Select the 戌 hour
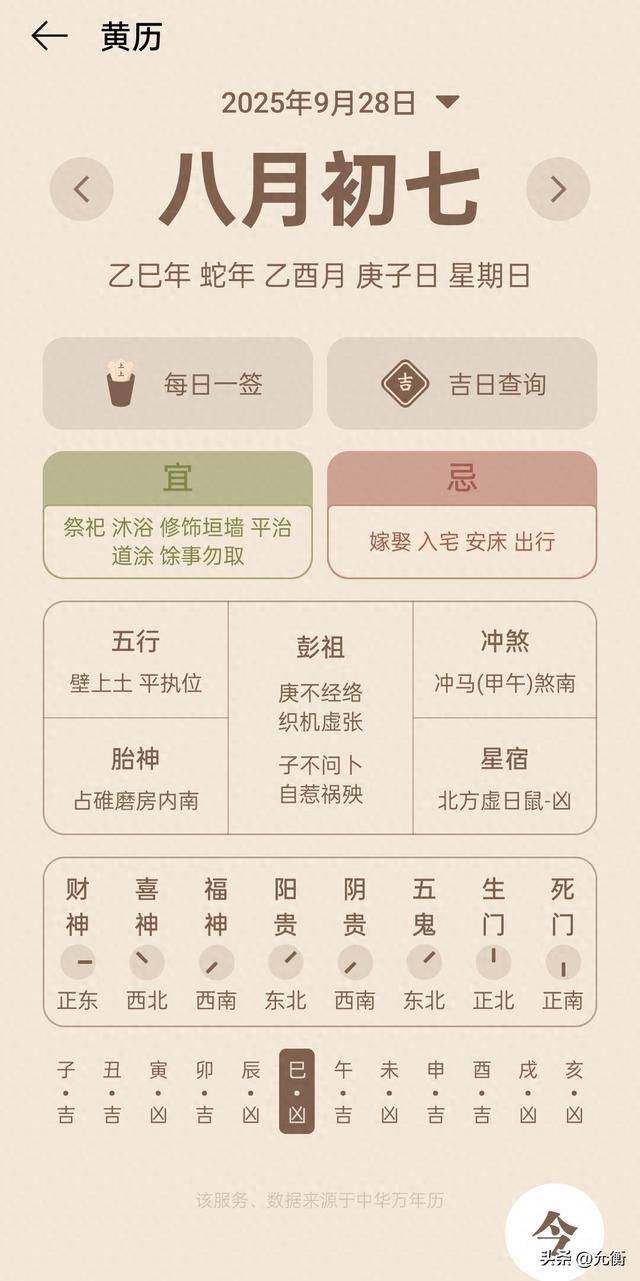 tap(528, 1092)
